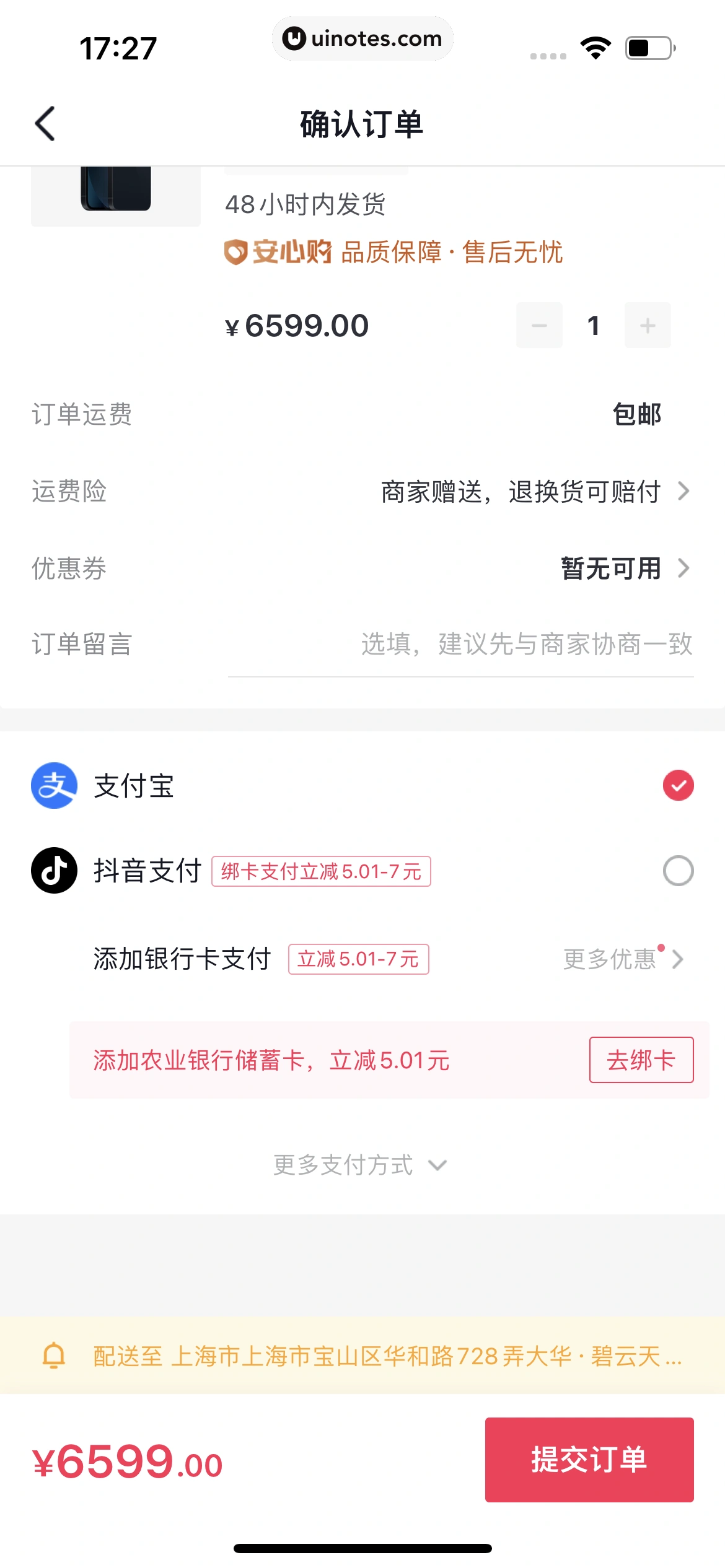View 更多优惠 bank card offers

(x=620, y=959)
